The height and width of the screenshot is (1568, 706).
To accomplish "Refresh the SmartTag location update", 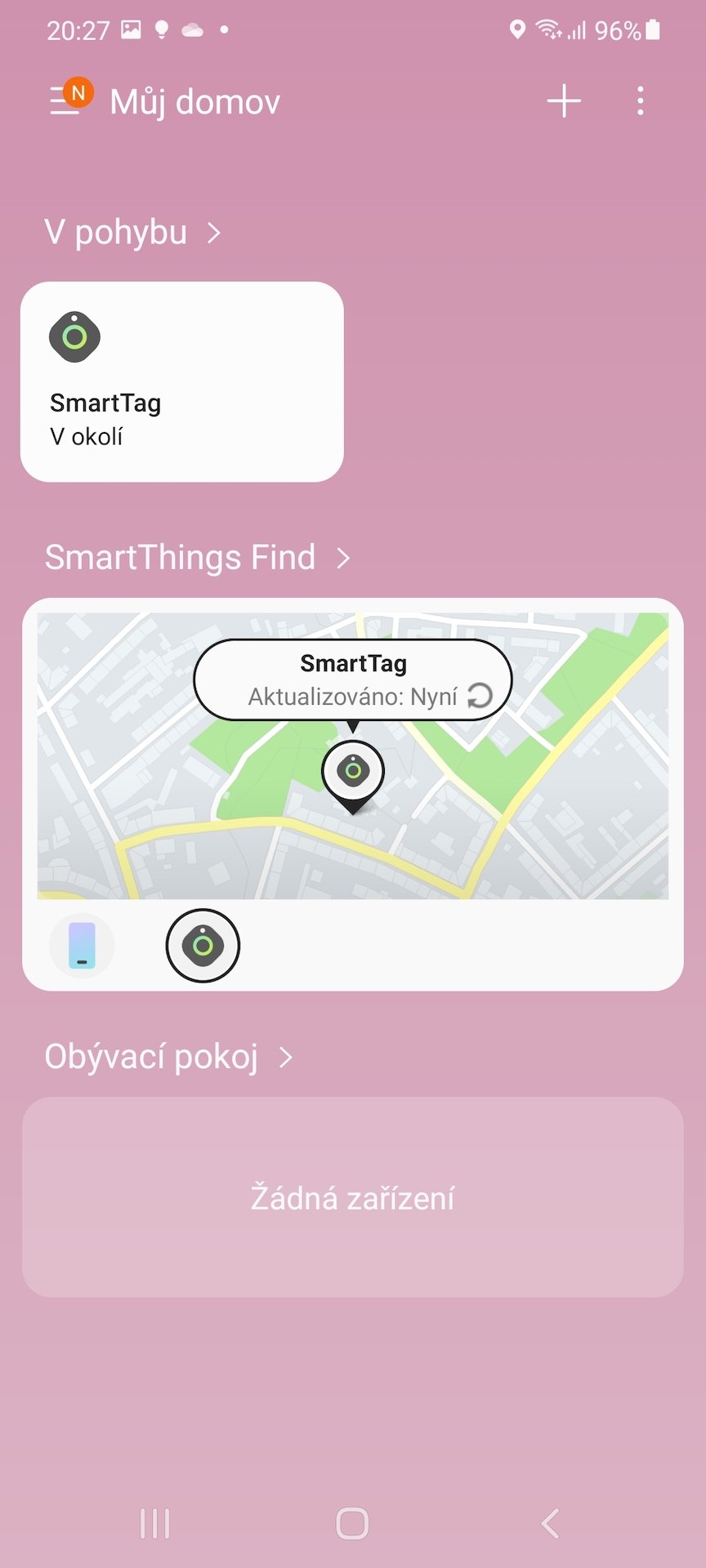I will (x=480, y=696).
